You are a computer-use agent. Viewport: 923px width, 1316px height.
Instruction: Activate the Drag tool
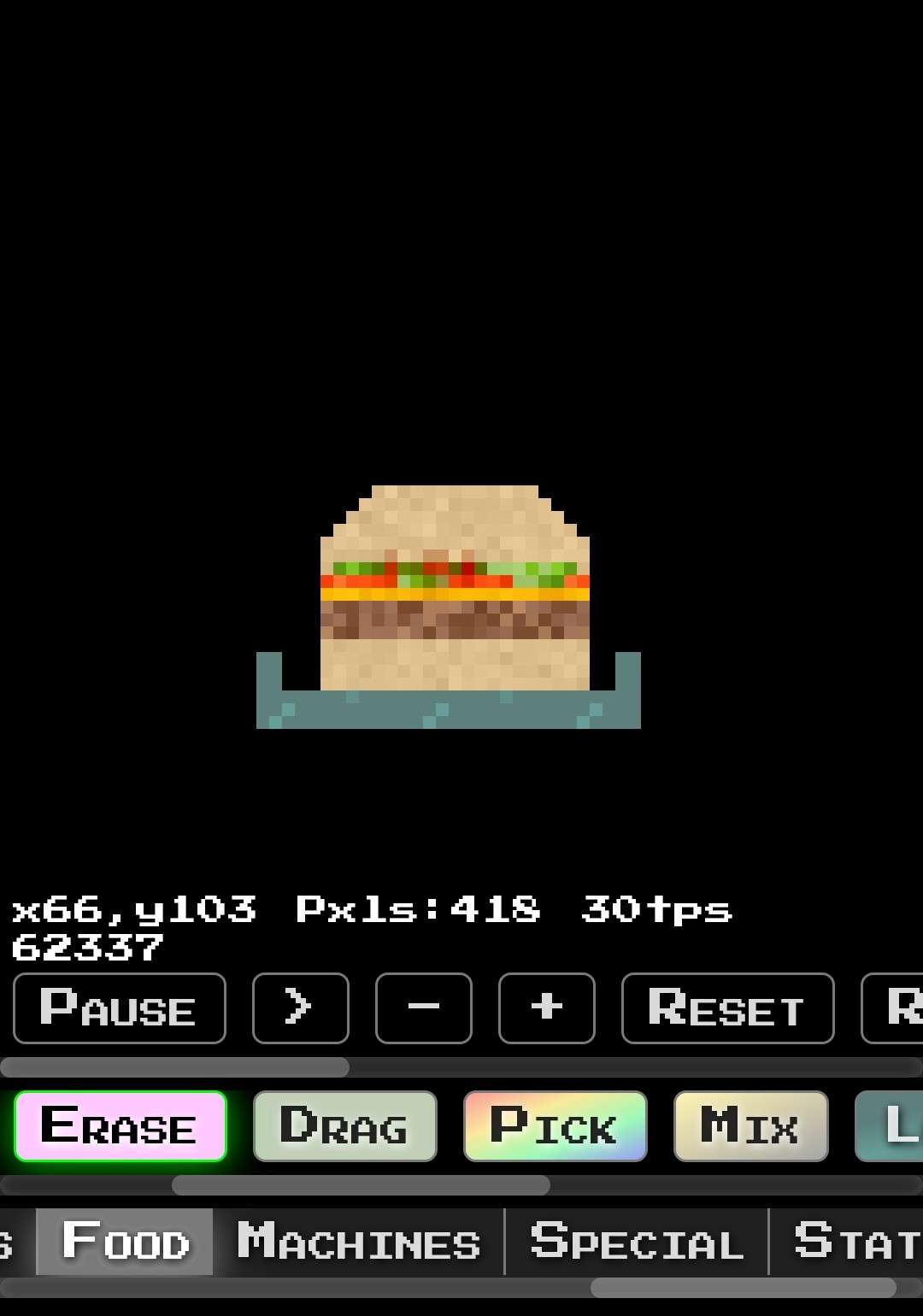point(344,1126)
